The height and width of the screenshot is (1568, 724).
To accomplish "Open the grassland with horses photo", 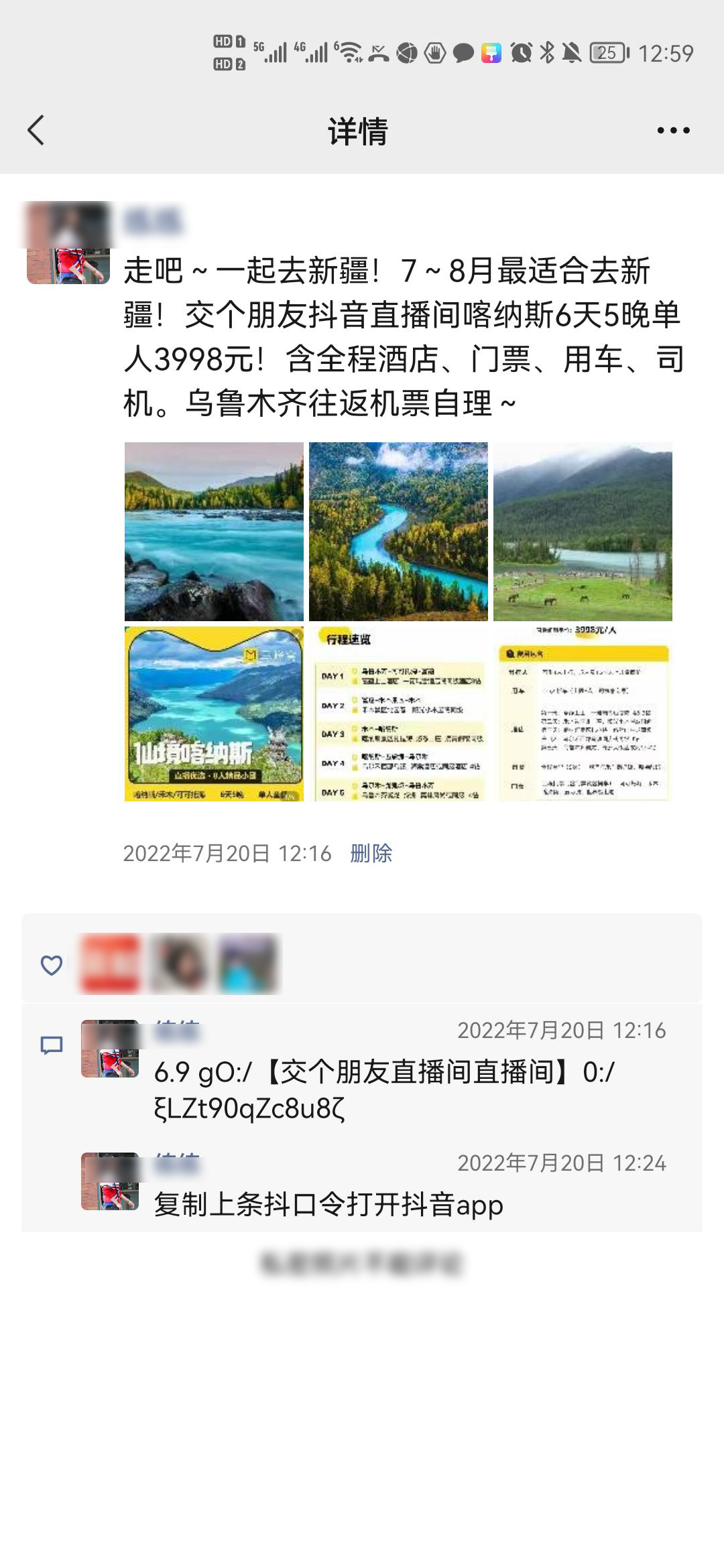I will pyautogui.click(x=583, y=531).
